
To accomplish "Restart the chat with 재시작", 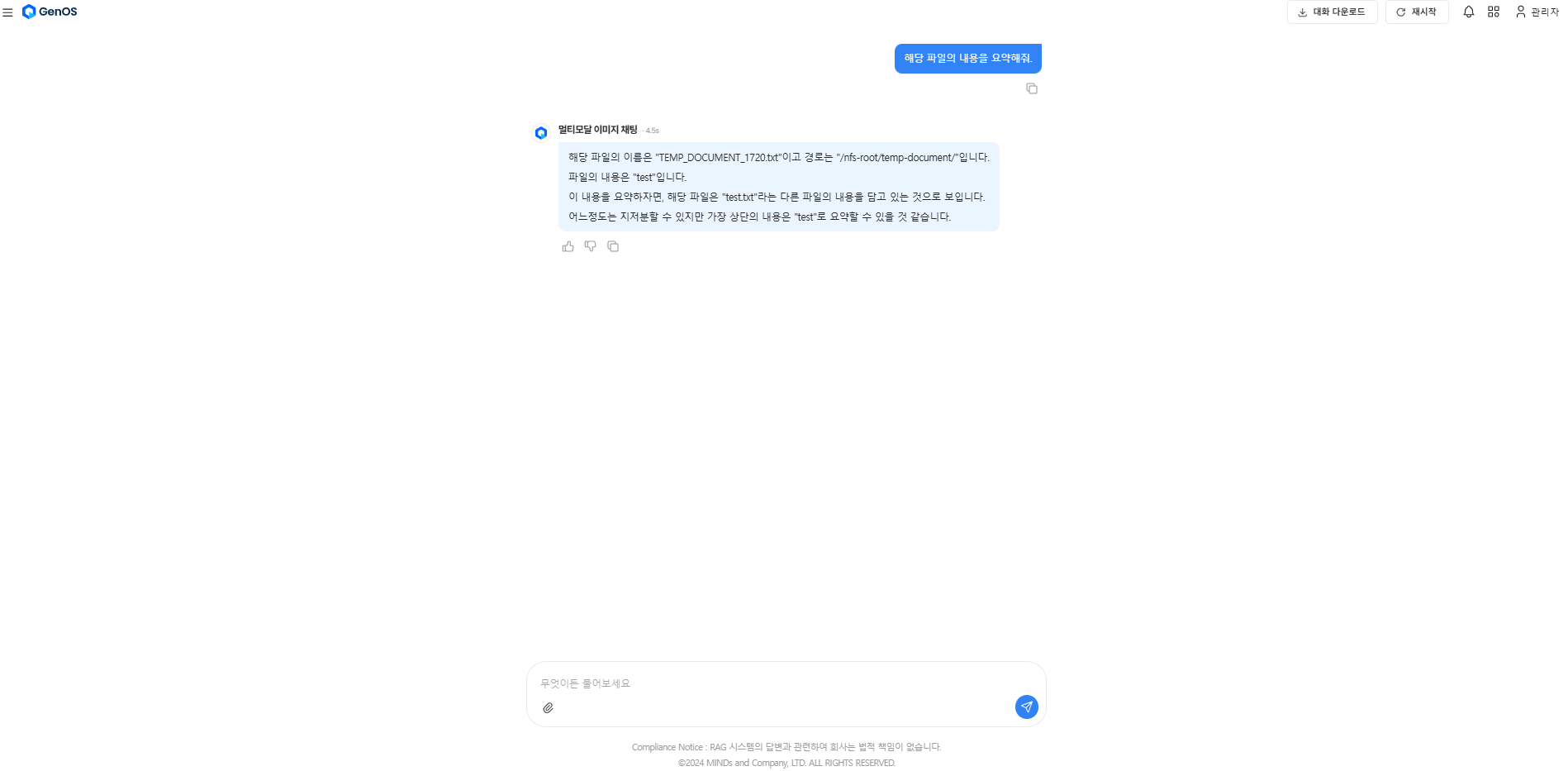I will 1416,12.
